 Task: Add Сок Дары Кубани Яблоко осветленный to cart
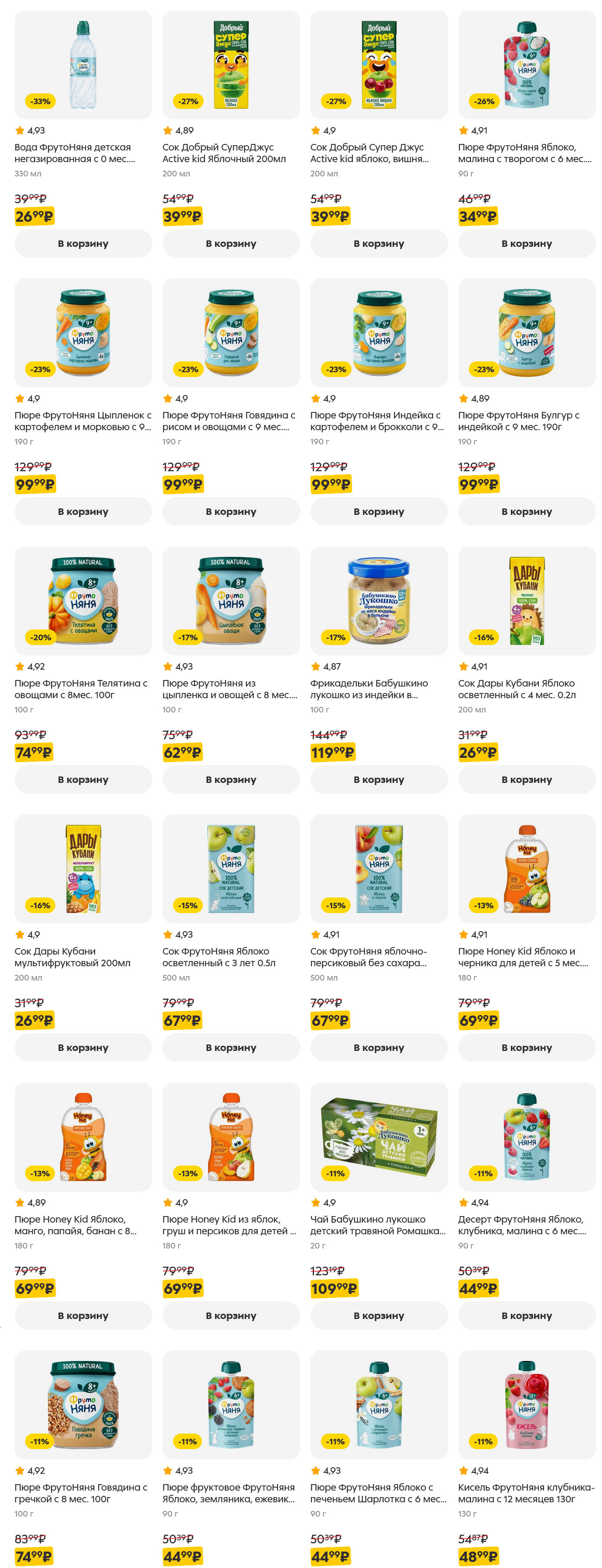click(526, 779)
